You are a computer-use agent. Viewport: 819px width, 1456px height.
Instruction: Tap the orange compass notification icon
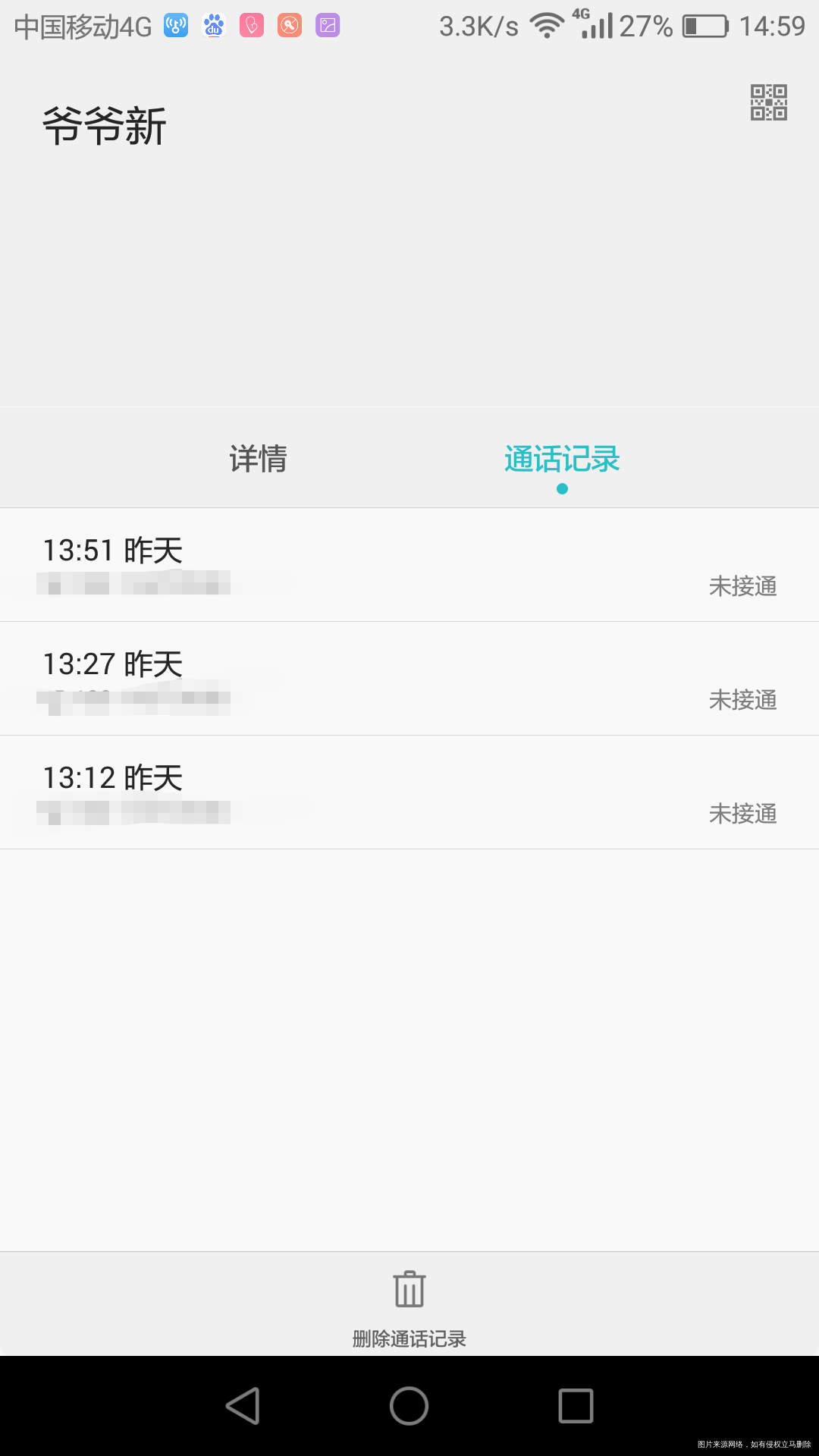tap(289, 25)
